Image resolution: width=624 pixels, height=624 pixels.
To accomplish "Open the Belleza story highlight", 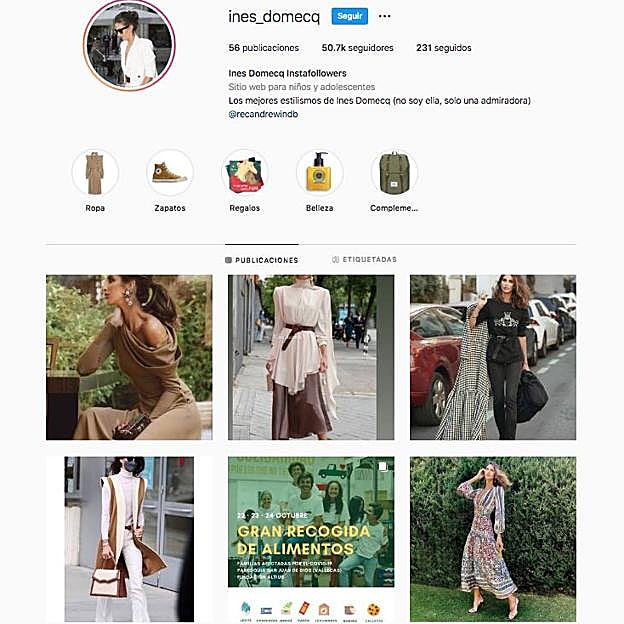I will coord(319,173).
